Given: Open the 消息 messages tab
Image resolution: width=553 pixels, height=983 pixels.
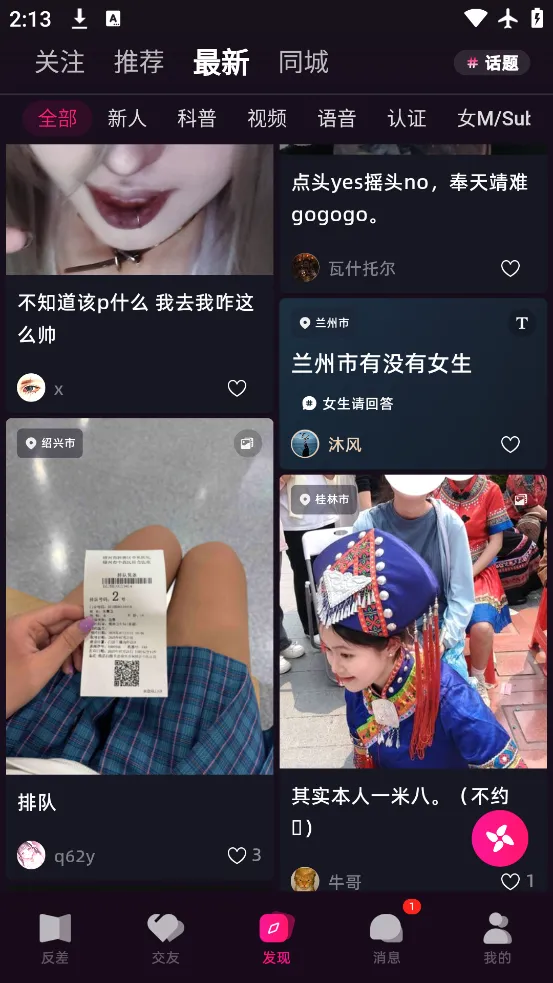Looking at the screenshot, I should pyautogui.click(x=387, y=938).
